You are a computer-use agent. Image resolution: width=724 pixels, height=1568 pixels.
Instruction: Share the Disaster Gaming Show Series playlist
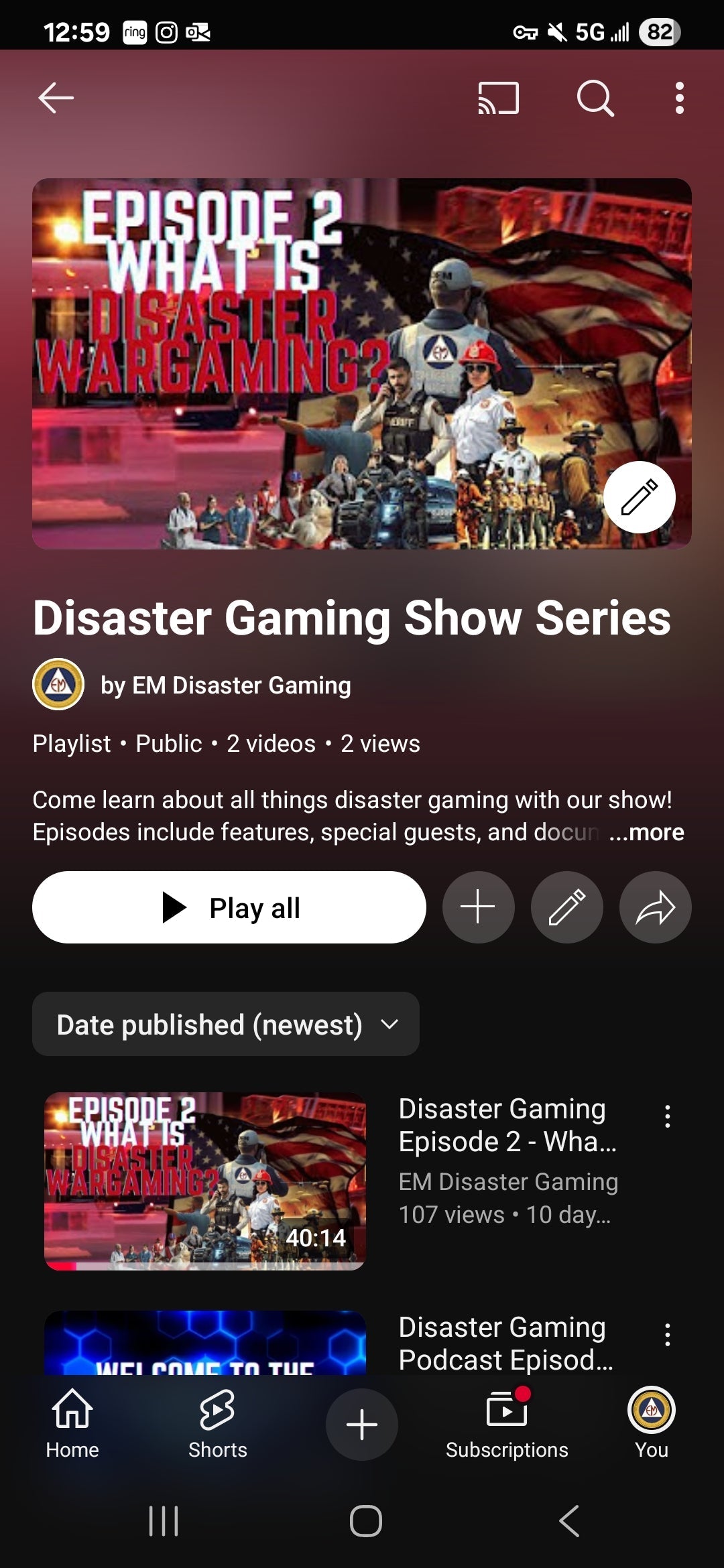point(655,907)
